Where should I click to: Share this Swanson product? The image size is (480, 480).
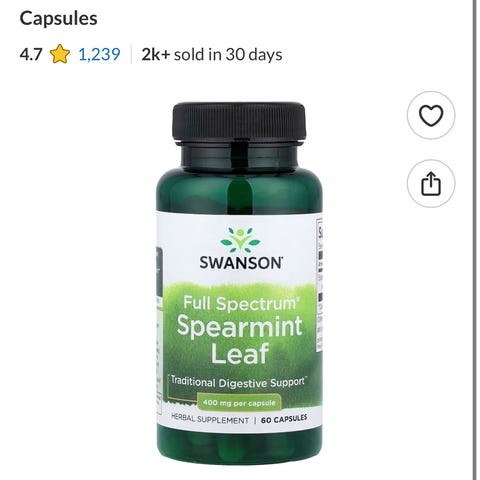431,183
